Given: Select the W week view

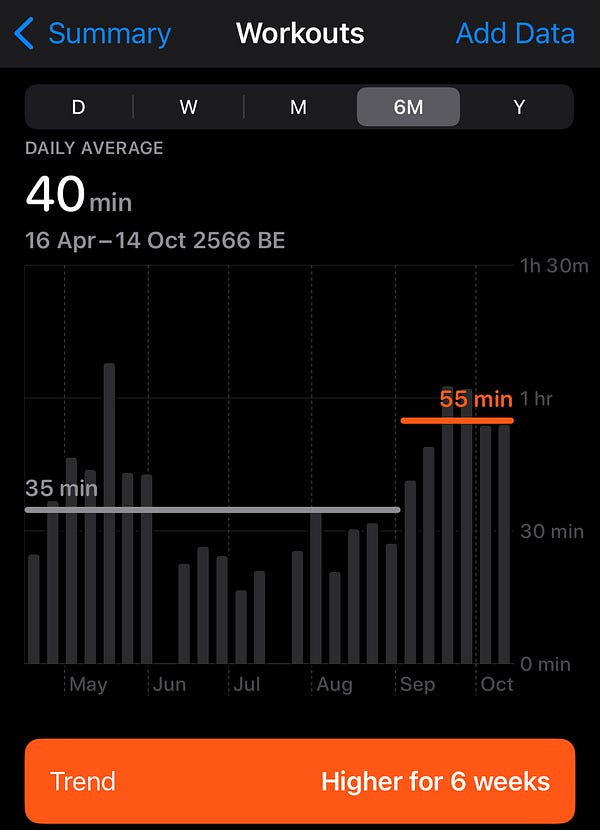Looking at the screenshot, I should (x=188, y=107).
